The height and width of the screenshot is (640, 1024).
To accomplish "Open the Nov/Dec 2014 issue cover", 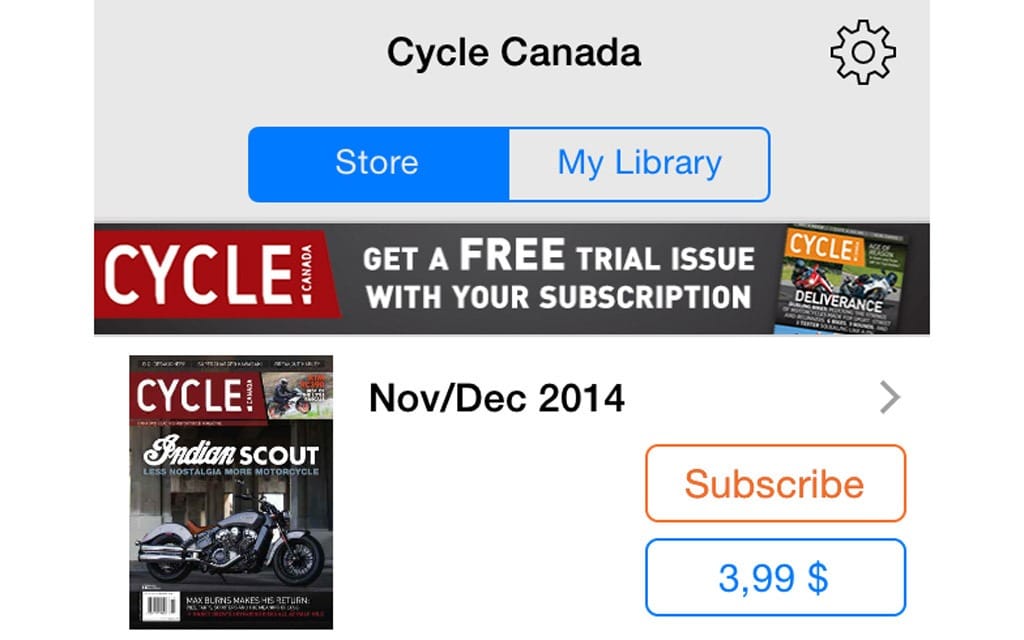I will pyautogui.click(x=231, y=492).
